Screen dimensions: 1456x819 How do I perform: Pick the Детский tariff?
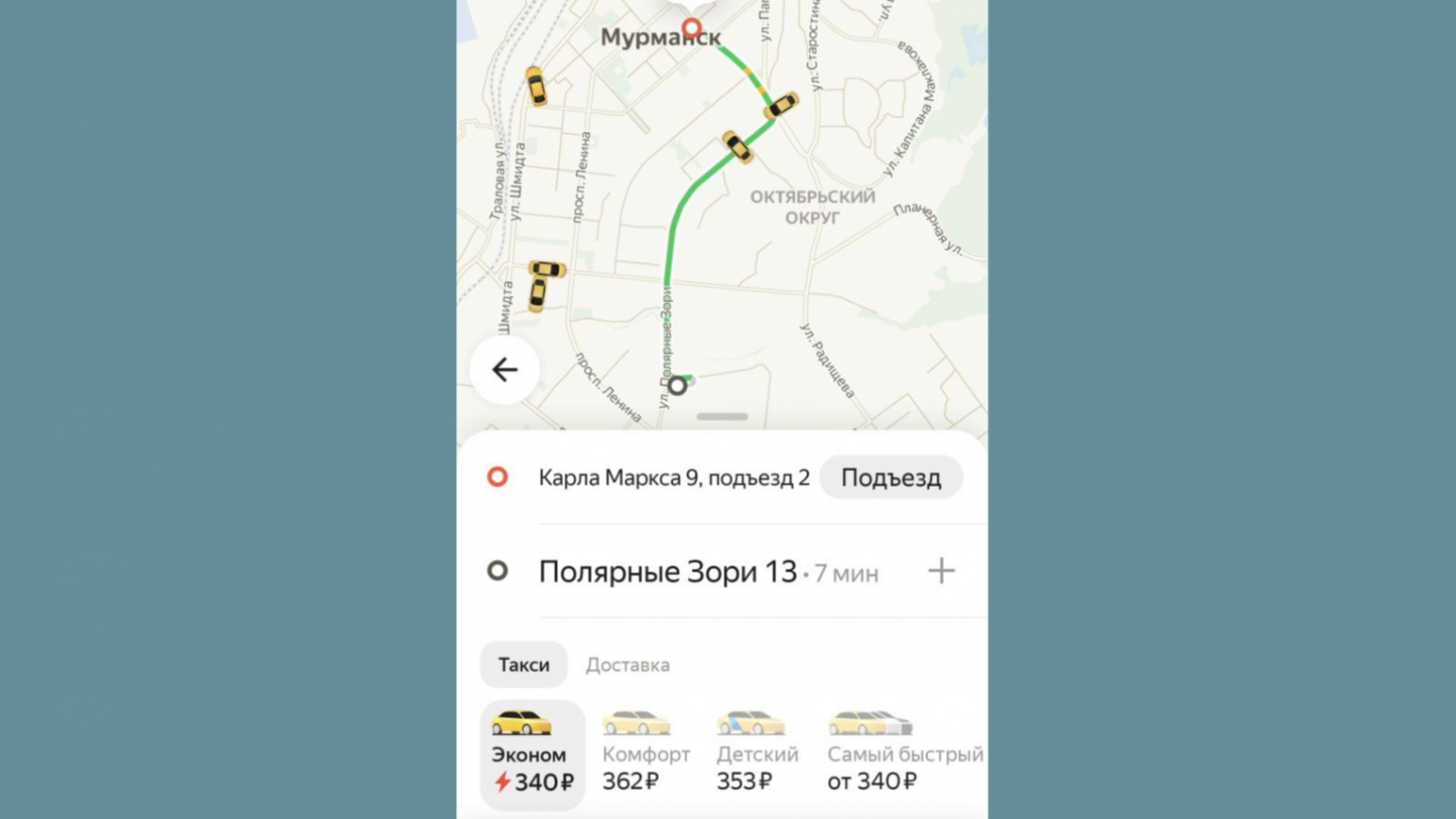(x=755, y=753)
